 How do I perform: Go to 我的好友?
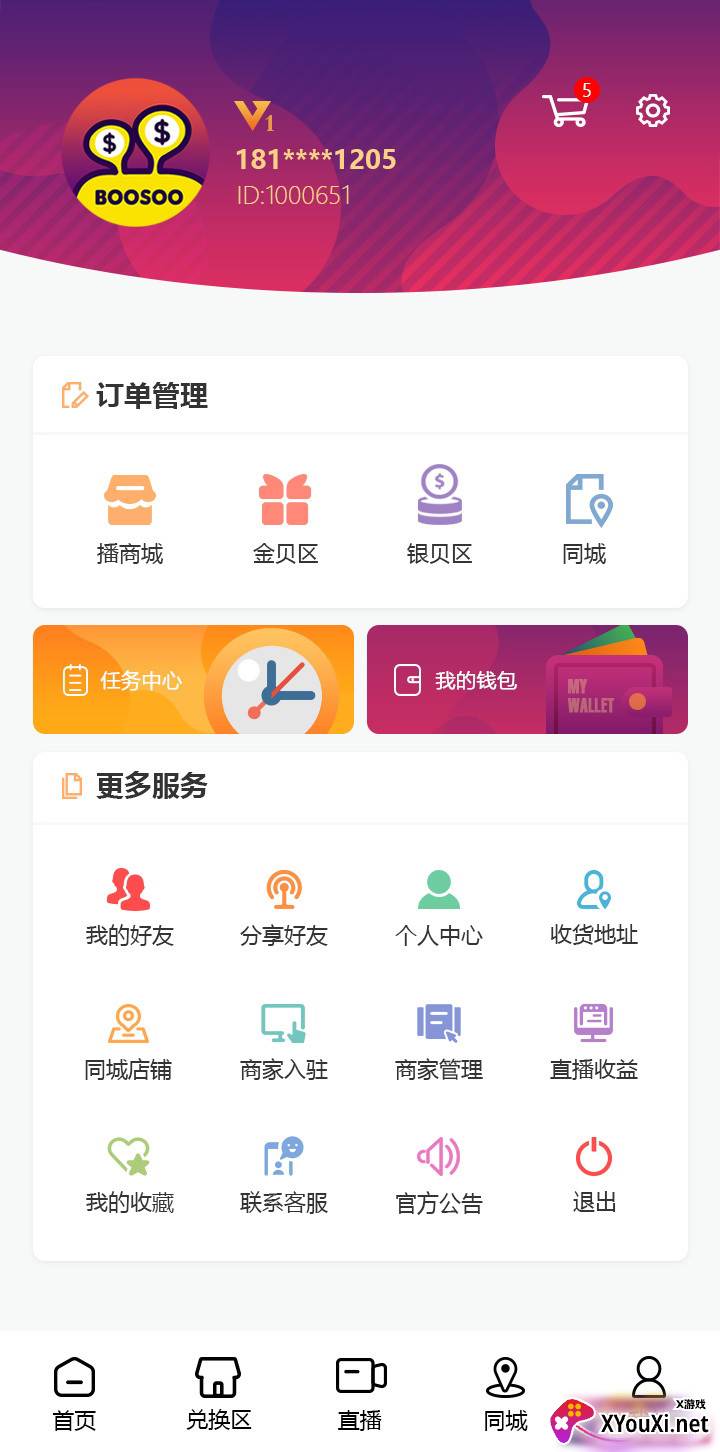click(130, 908)
